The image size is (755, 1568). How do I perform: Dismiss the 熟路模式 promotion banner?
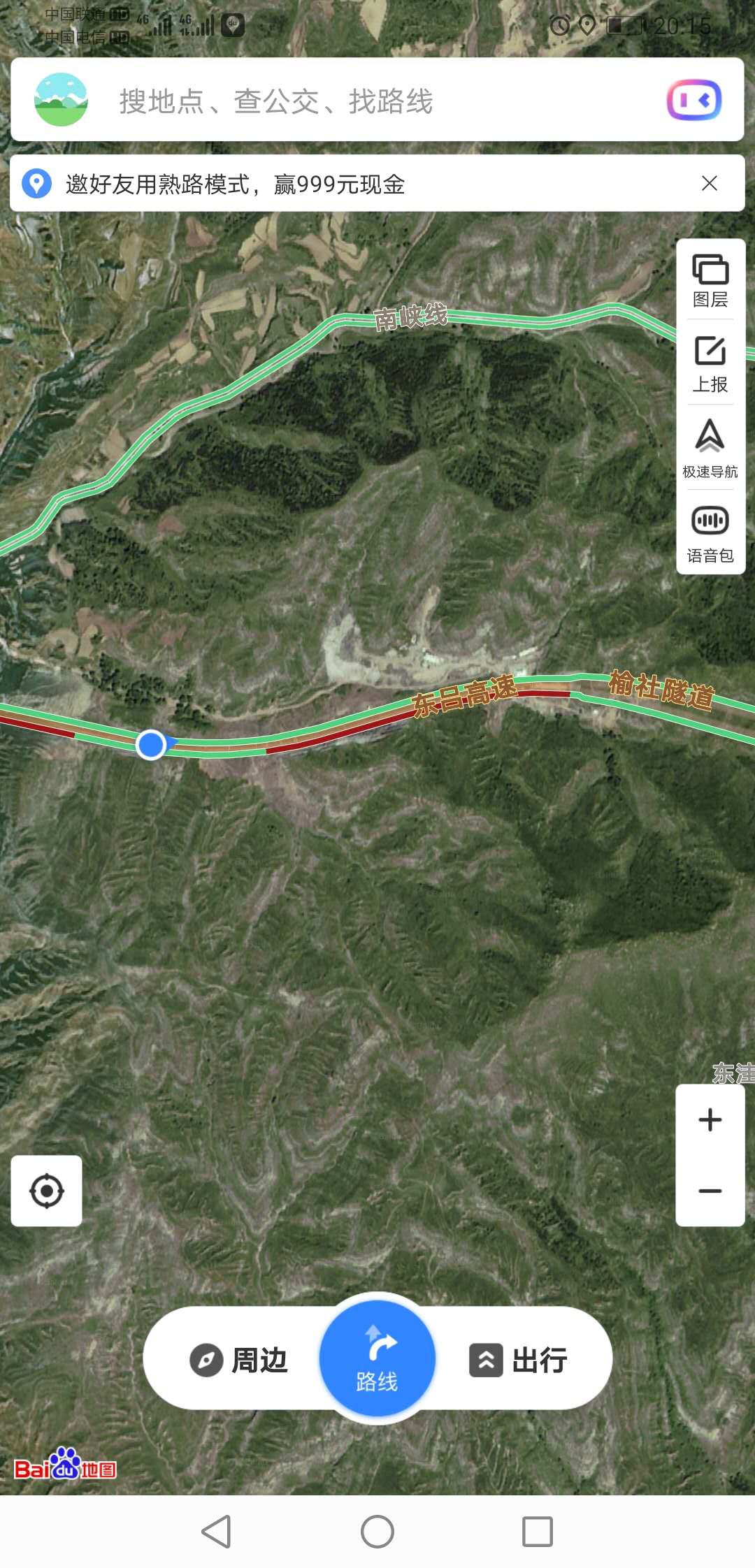(x=709, y=183)
